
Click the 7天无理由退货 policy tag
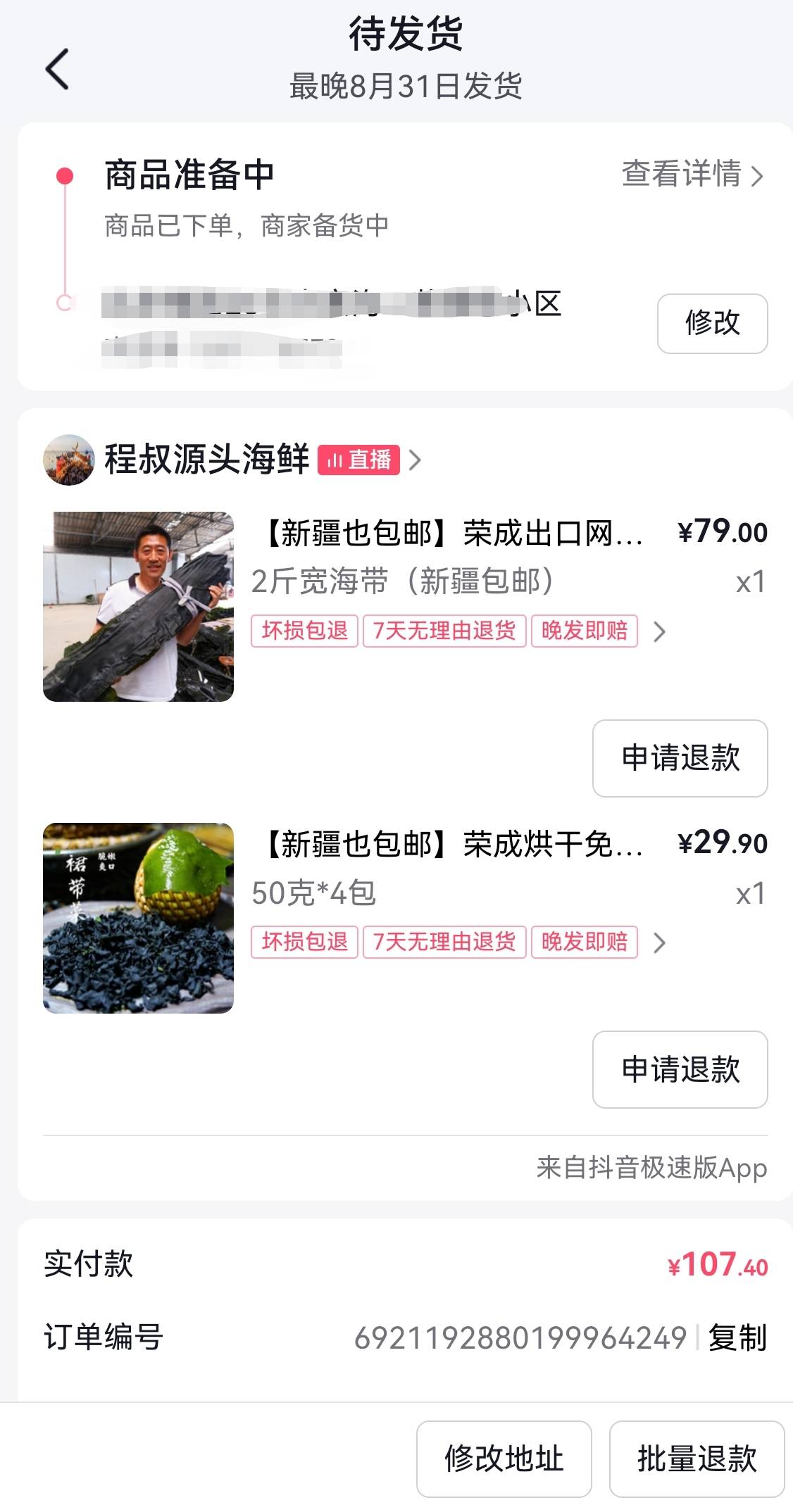442,632
